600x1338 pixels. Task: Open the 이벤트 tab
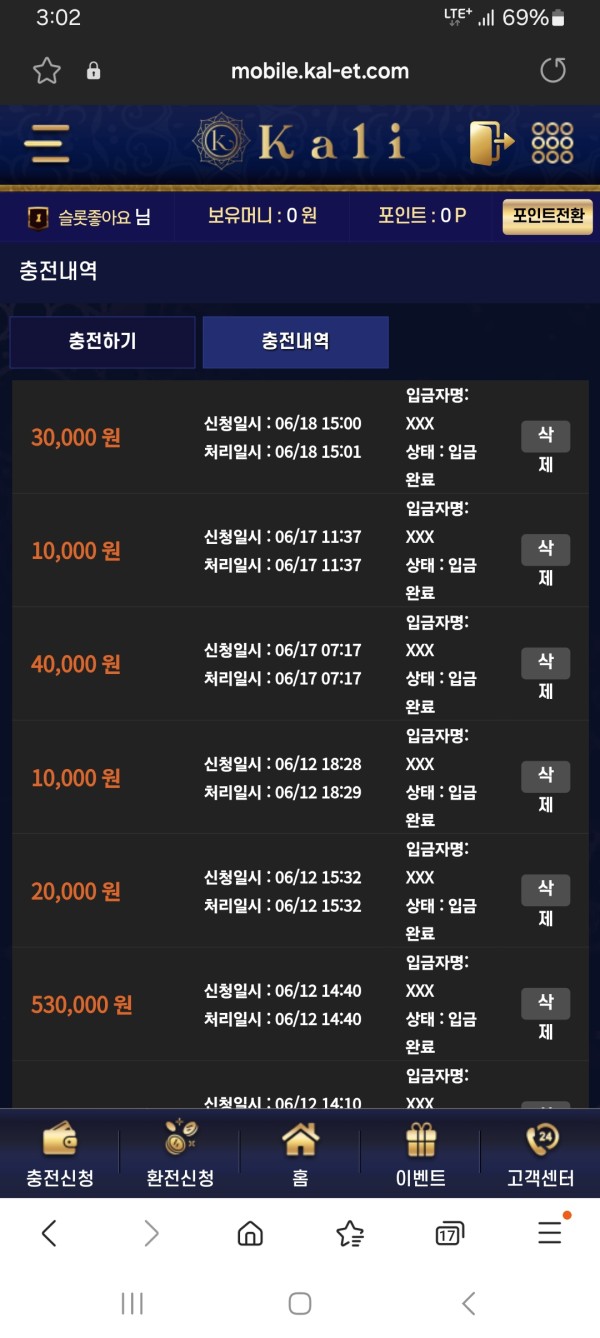tap(420, 1155)
